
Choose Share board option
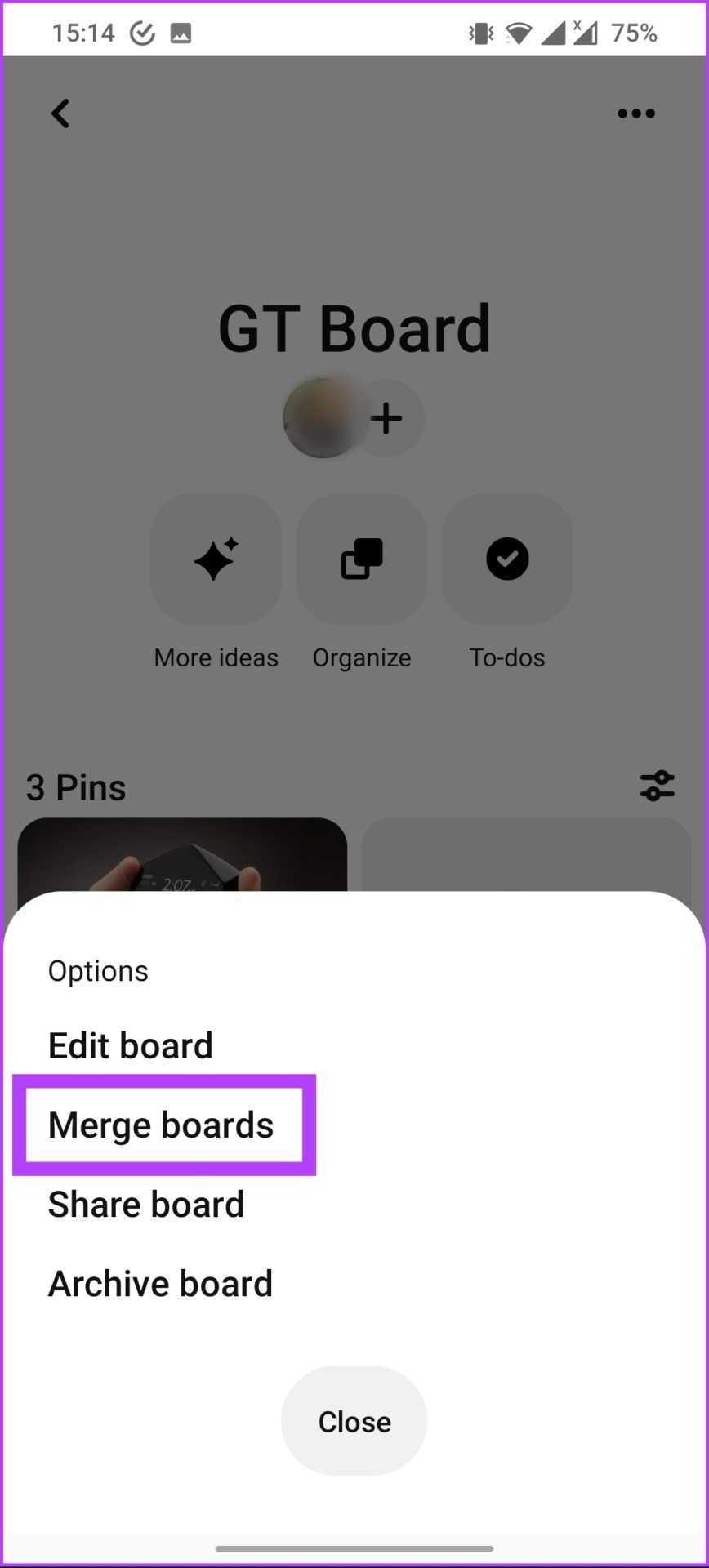146,1205
